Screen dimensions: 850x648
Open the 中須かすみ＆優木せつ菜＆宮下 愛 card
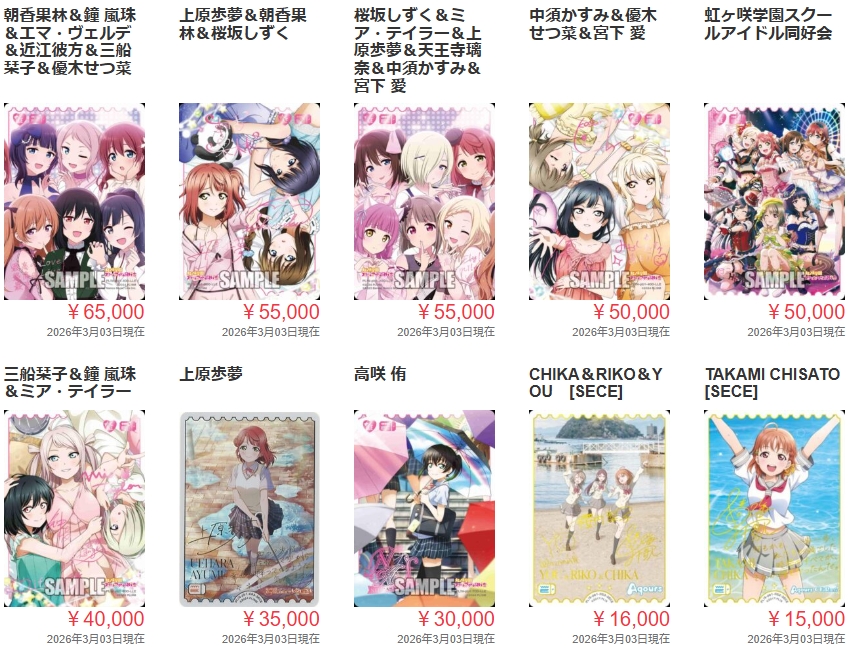599,201
